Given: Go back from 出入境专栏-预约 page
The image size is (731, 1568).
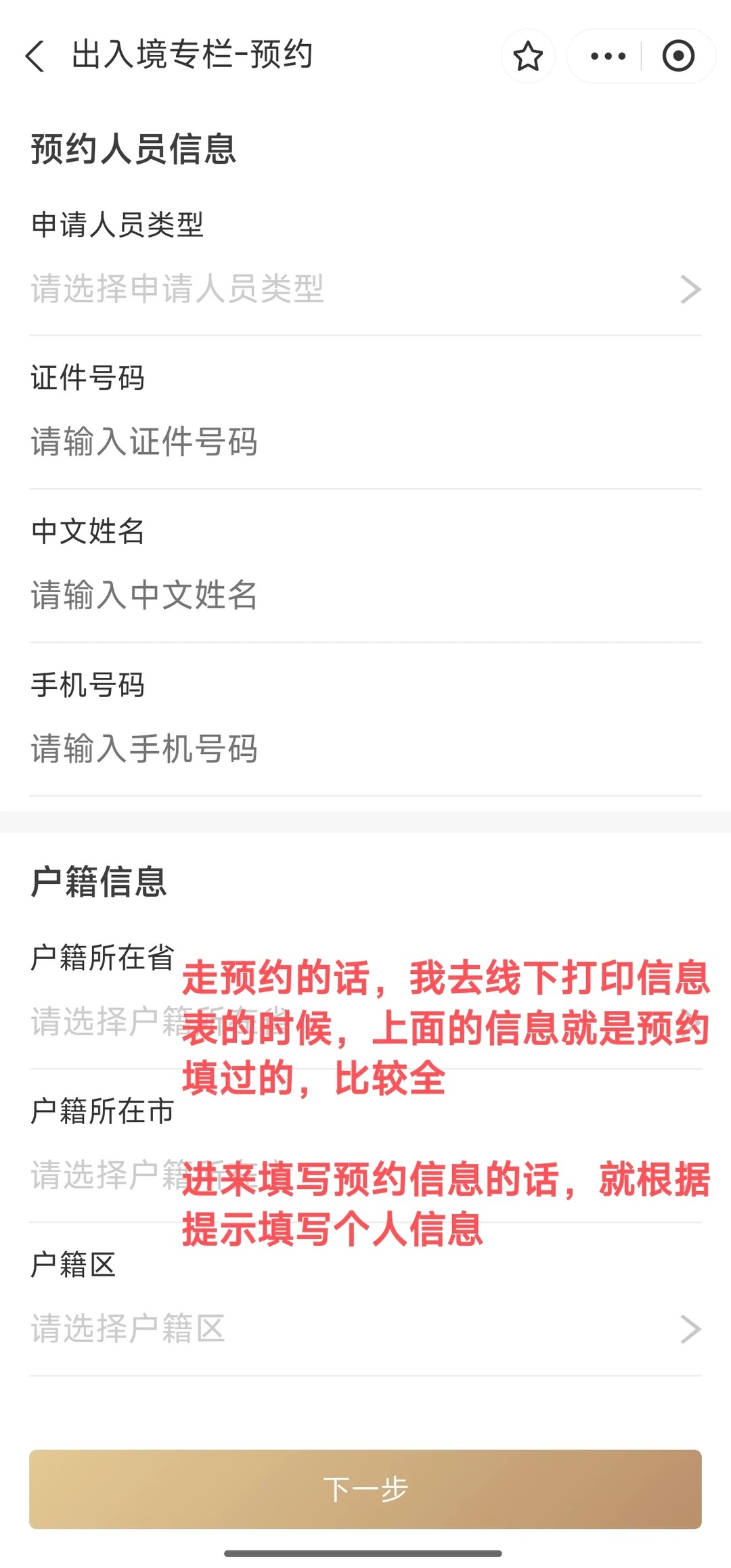Looking at the screenshot, I should 35,55.
